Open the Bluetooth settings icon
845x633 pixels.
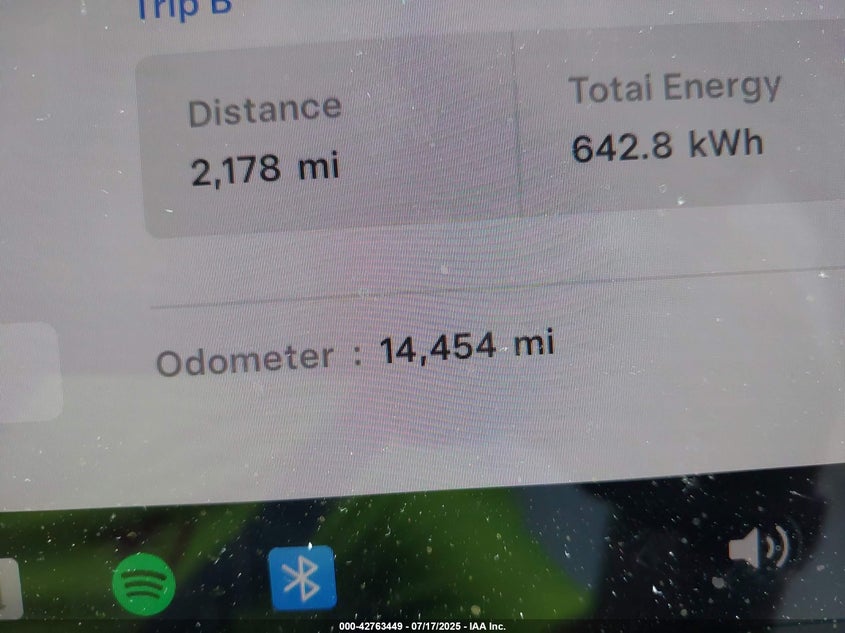pyautogui.click(x=303, y=578)
